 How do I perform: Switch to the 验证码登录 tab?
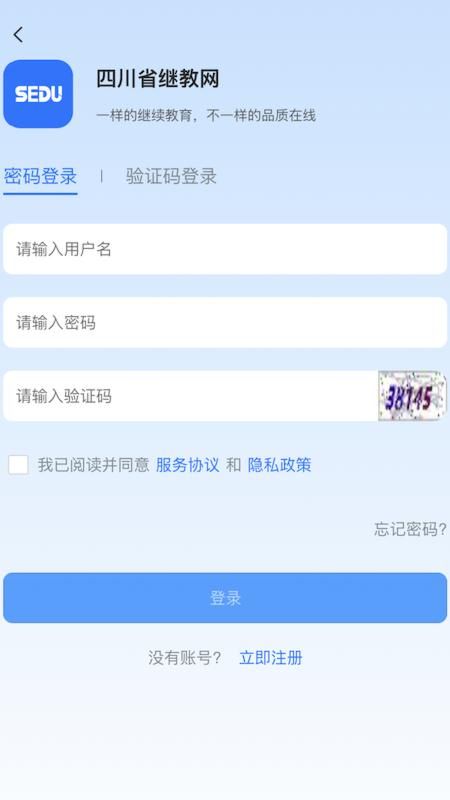point(171,176)
